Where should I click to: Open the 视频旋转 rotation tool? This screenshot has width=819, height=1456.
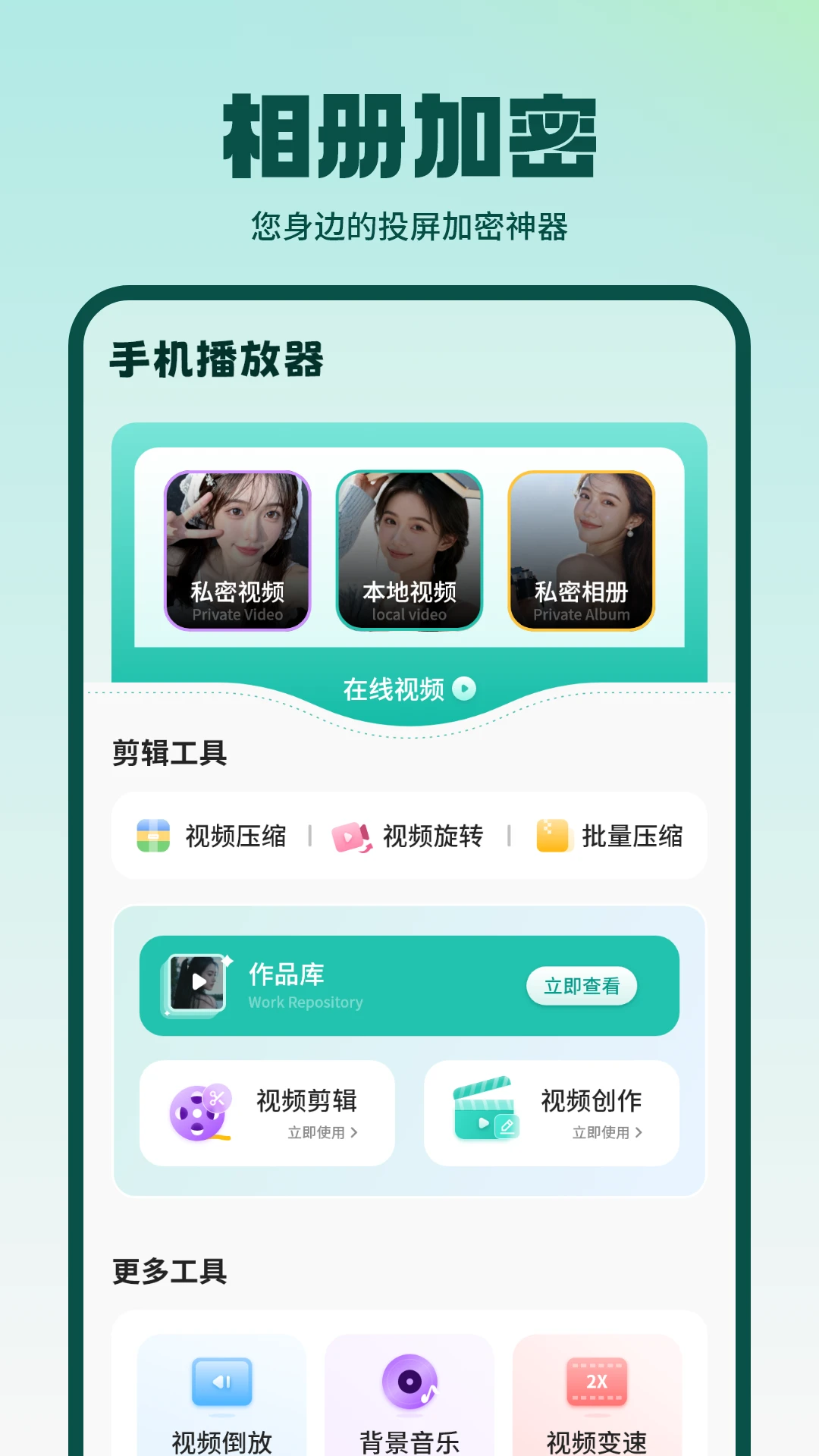[x=353, y=836]
